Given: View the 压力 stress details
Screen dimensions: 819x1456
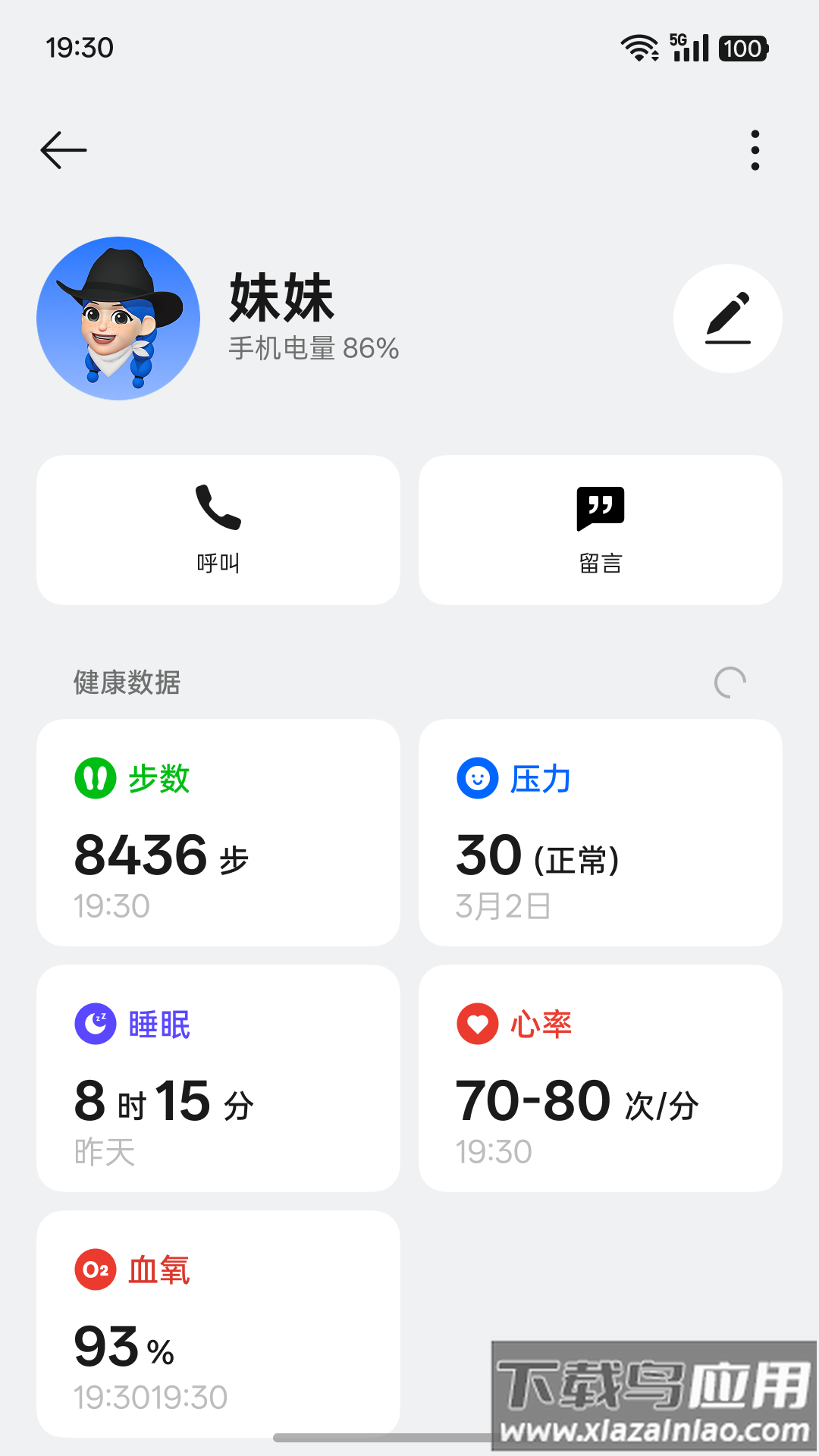Looking at the screenshot, I should click(600, 832).
